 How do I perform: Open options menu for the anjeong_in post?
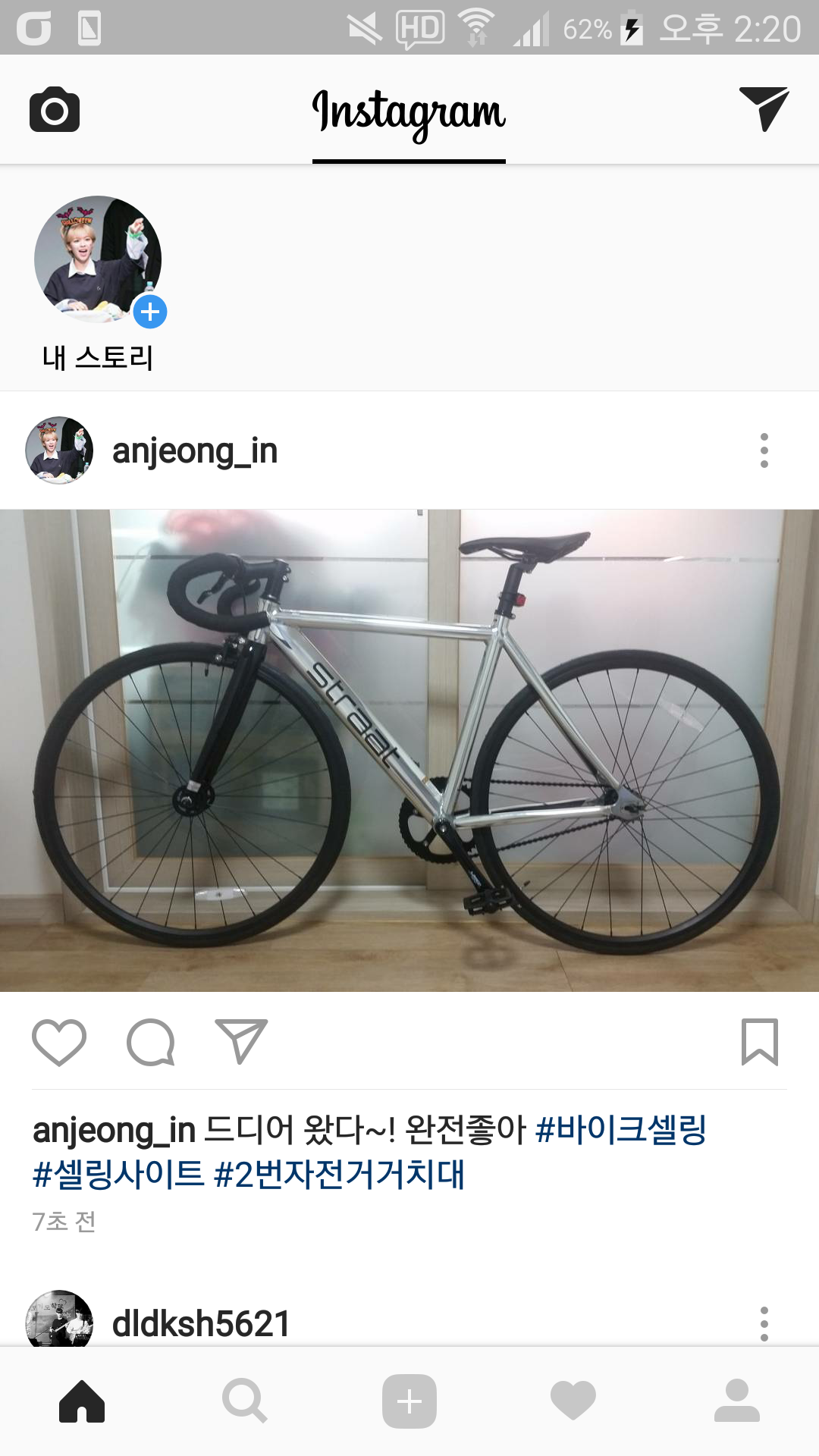[x=764, y=451]
